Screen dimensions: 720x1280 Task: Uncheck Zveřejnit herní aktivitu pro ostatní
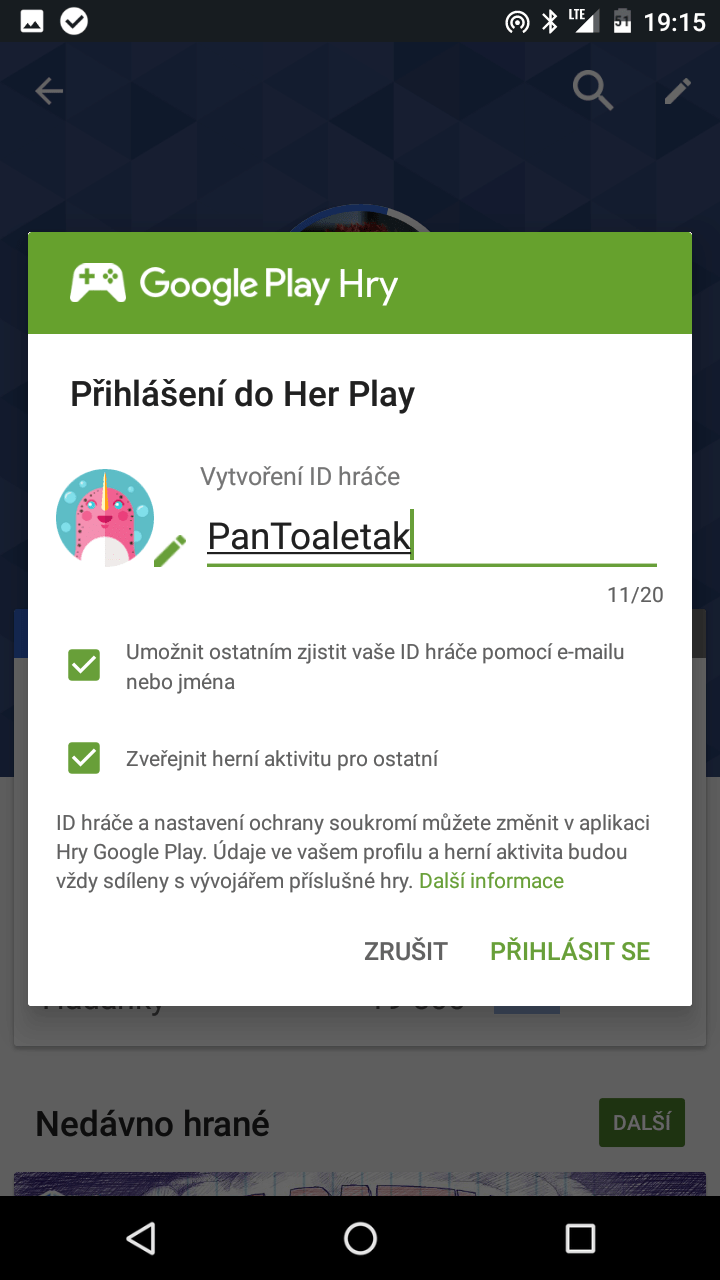pos(84,757)
